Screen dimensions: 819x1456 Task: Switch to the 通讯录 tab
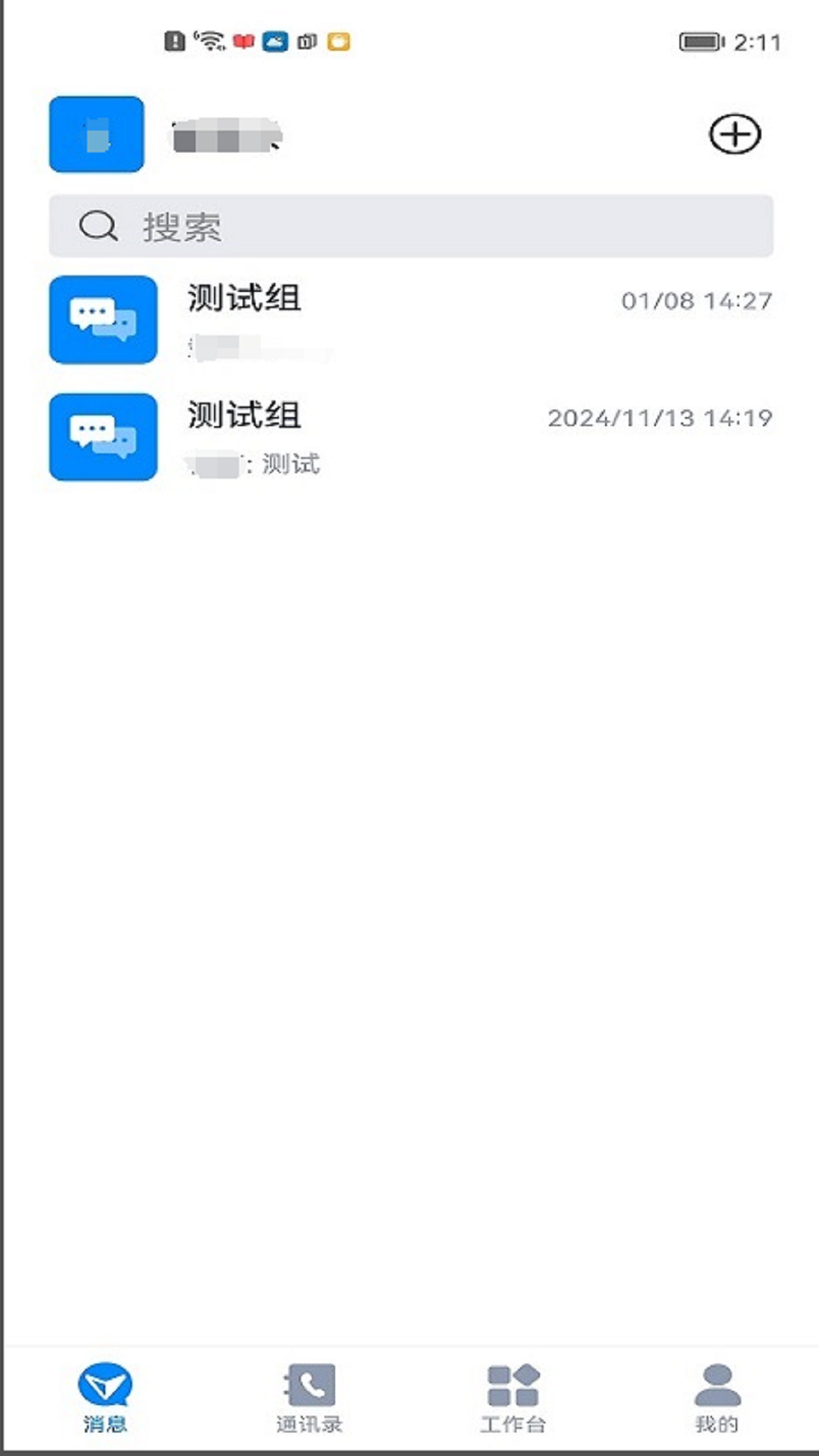coord(309,1397)
